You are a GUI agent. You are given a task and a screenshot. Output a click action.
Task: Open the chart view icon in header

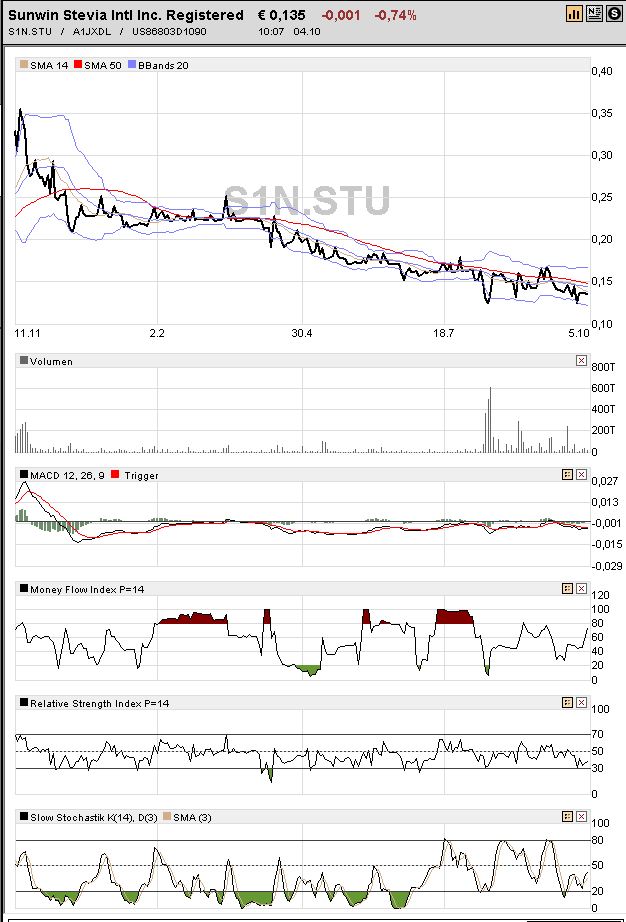tap(574, 14)
